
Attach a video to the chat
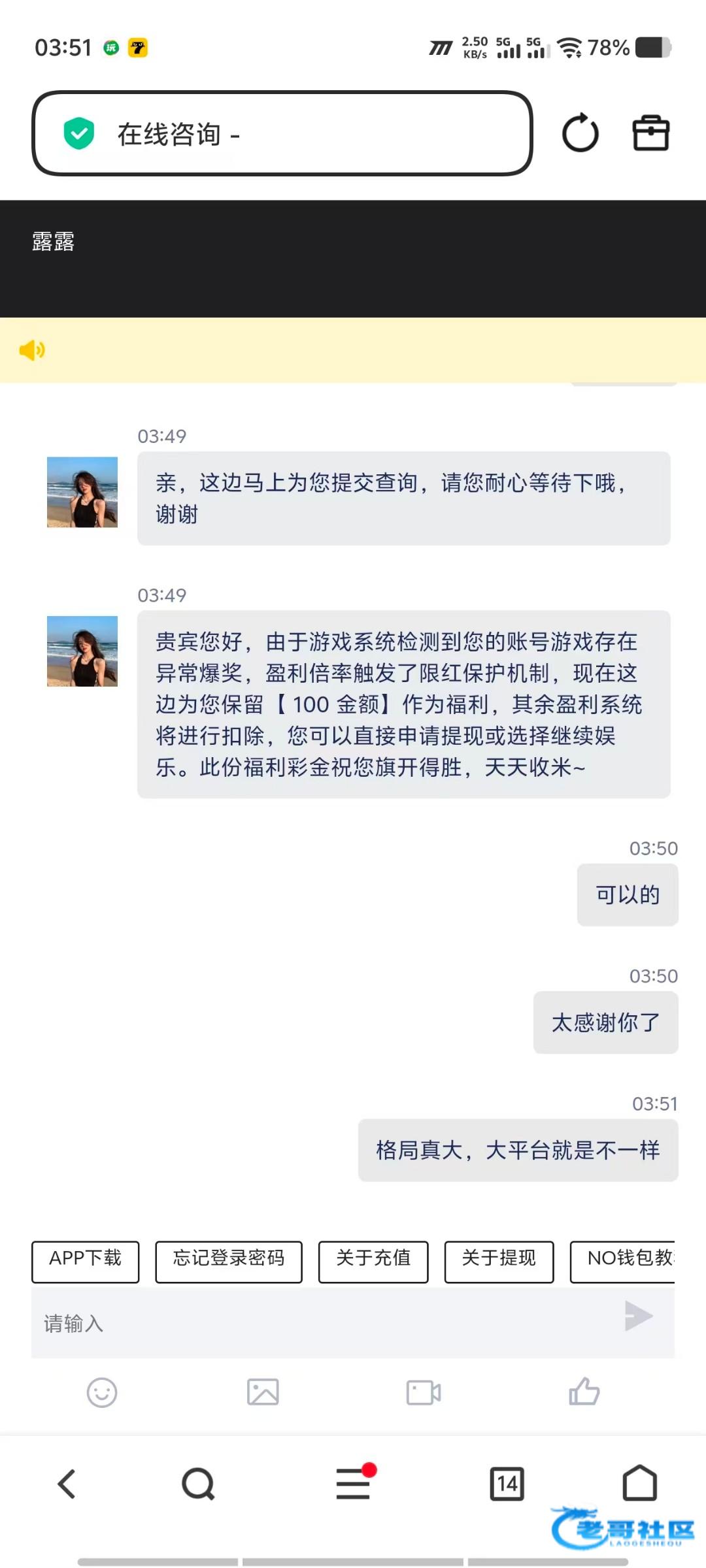point(424,1392)
